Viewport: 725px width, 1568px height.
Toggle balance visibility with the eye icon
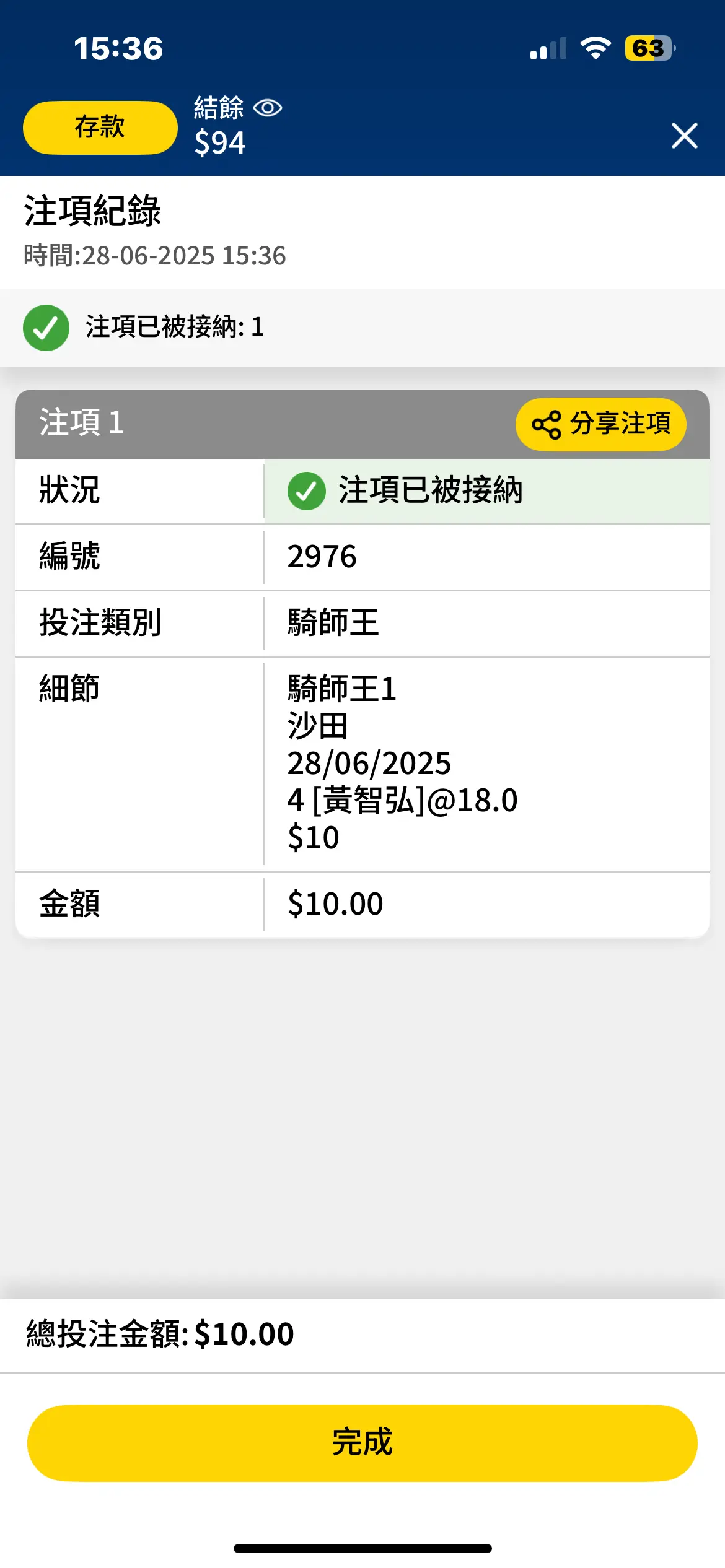coord(268,108)
